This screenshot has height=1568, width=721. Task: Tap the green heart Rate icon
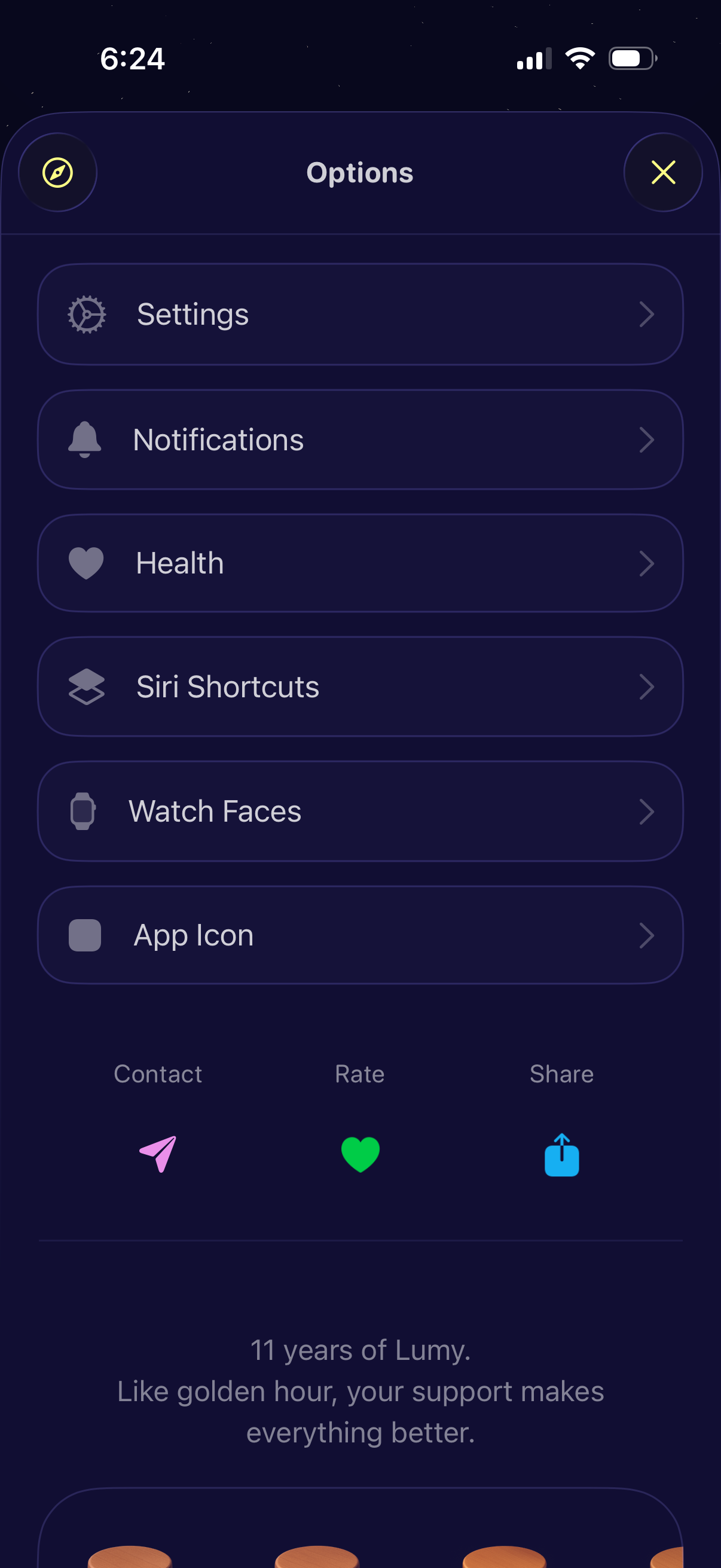click(360, 1154)
